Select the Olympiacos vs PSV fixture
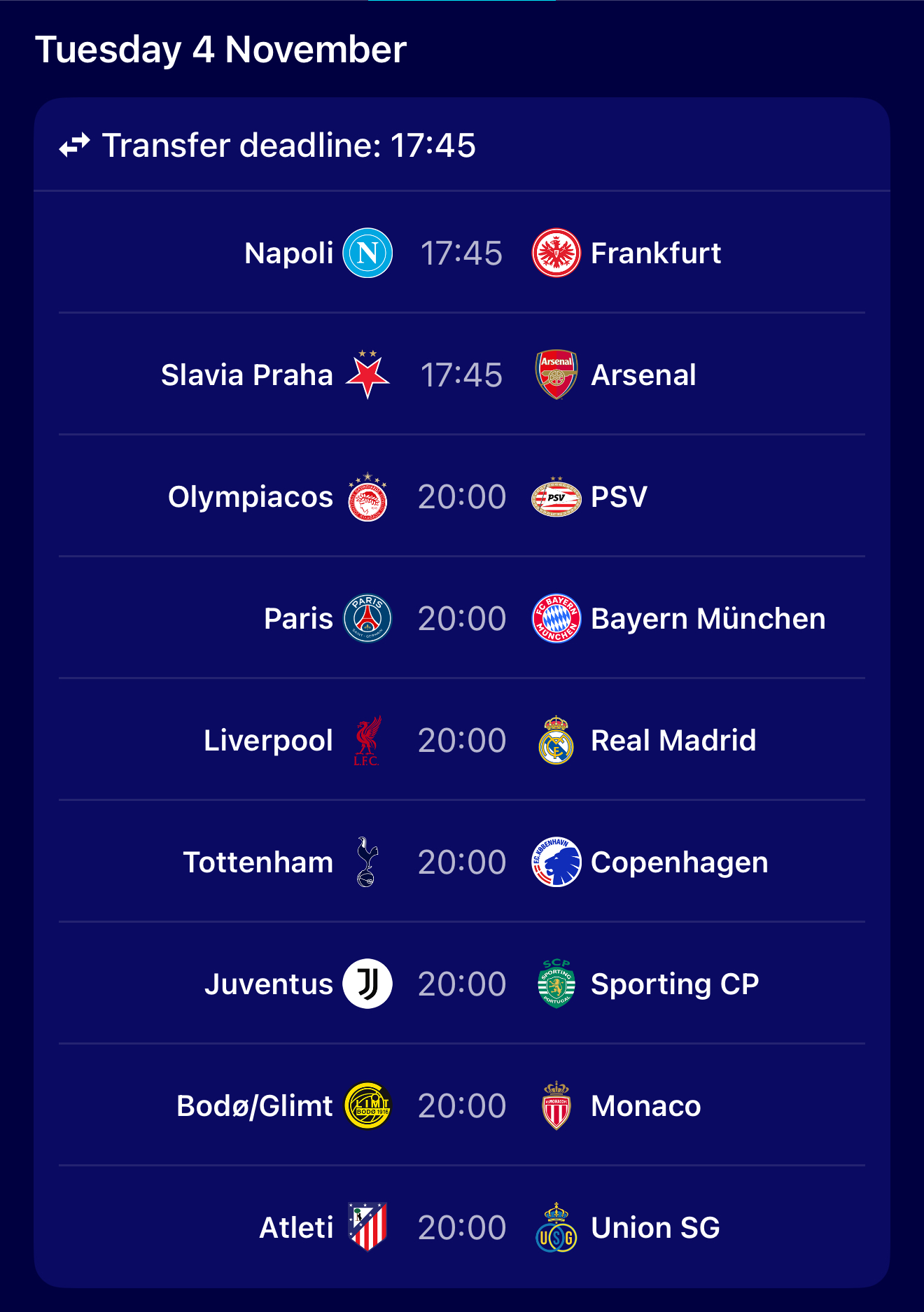Viewport: 924px width, 1312px height. tap(461, 497)
